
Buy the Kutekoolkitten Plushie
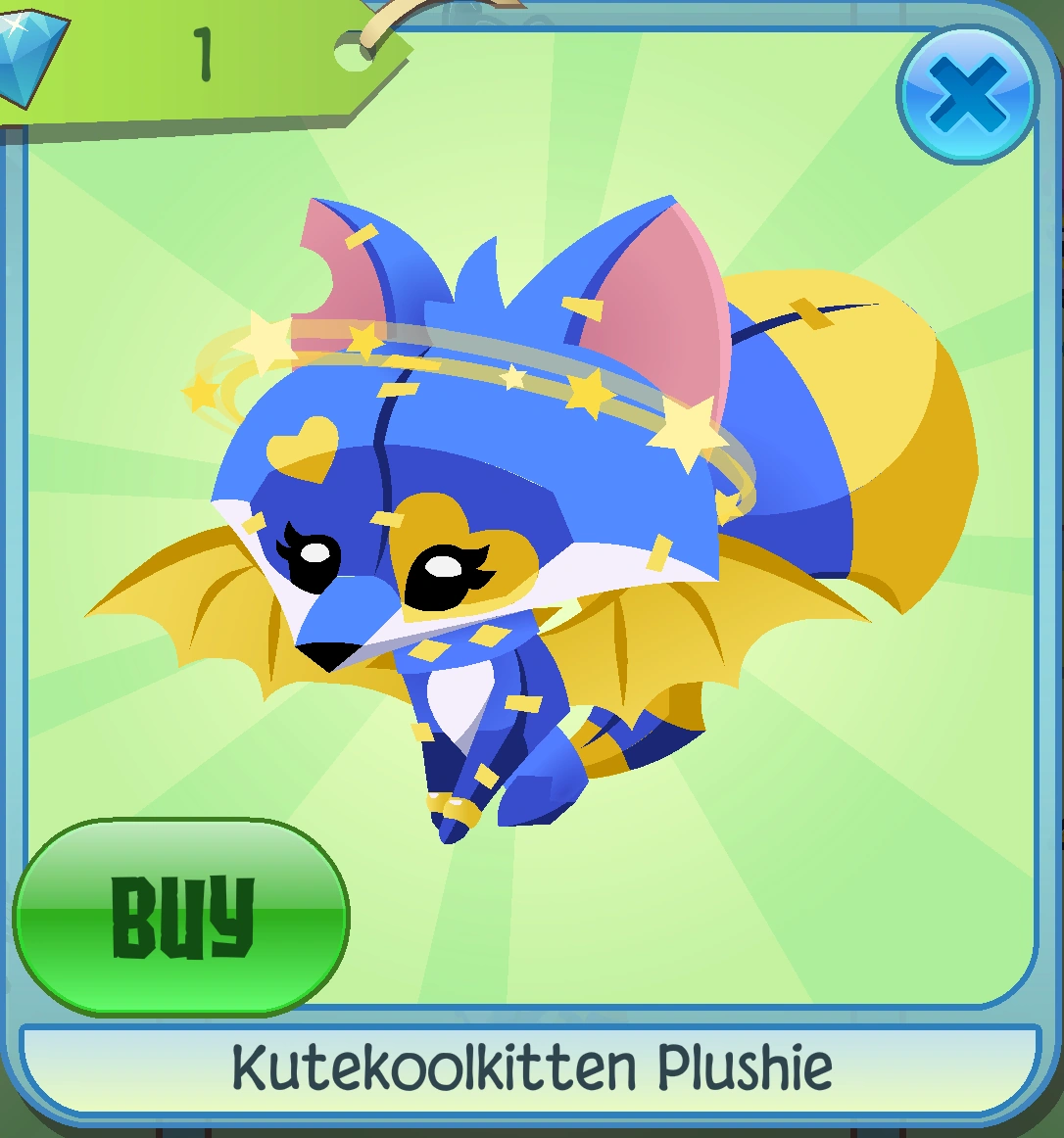181,917
